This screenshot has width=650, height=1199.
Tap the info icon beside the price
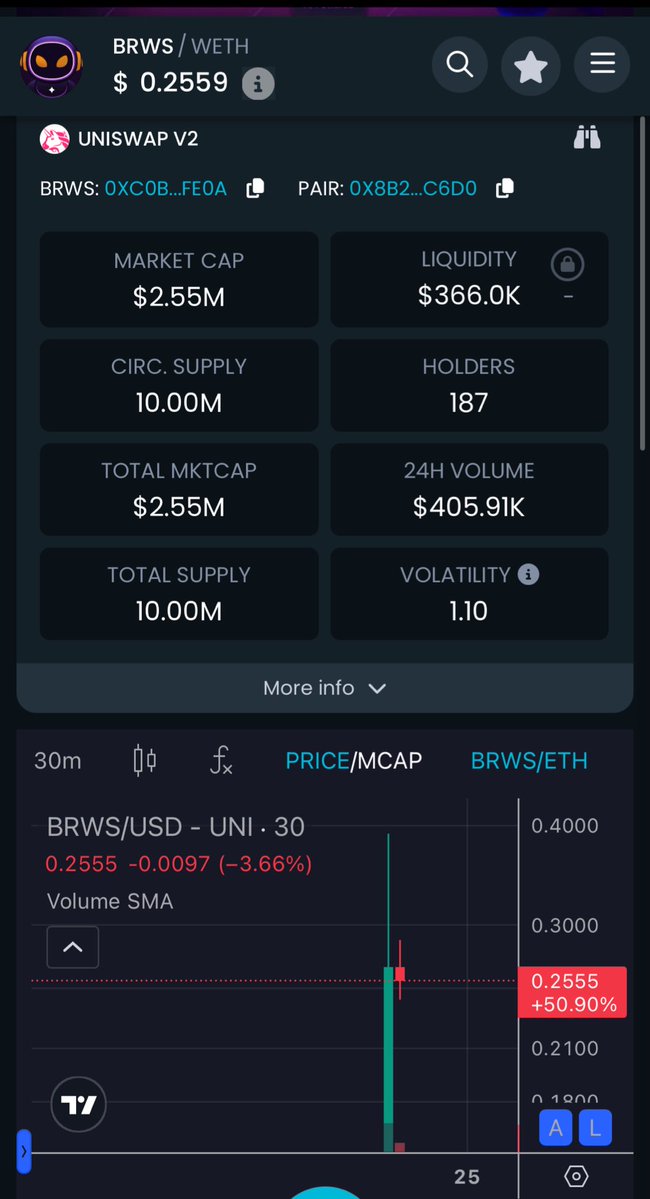(258, 83)
